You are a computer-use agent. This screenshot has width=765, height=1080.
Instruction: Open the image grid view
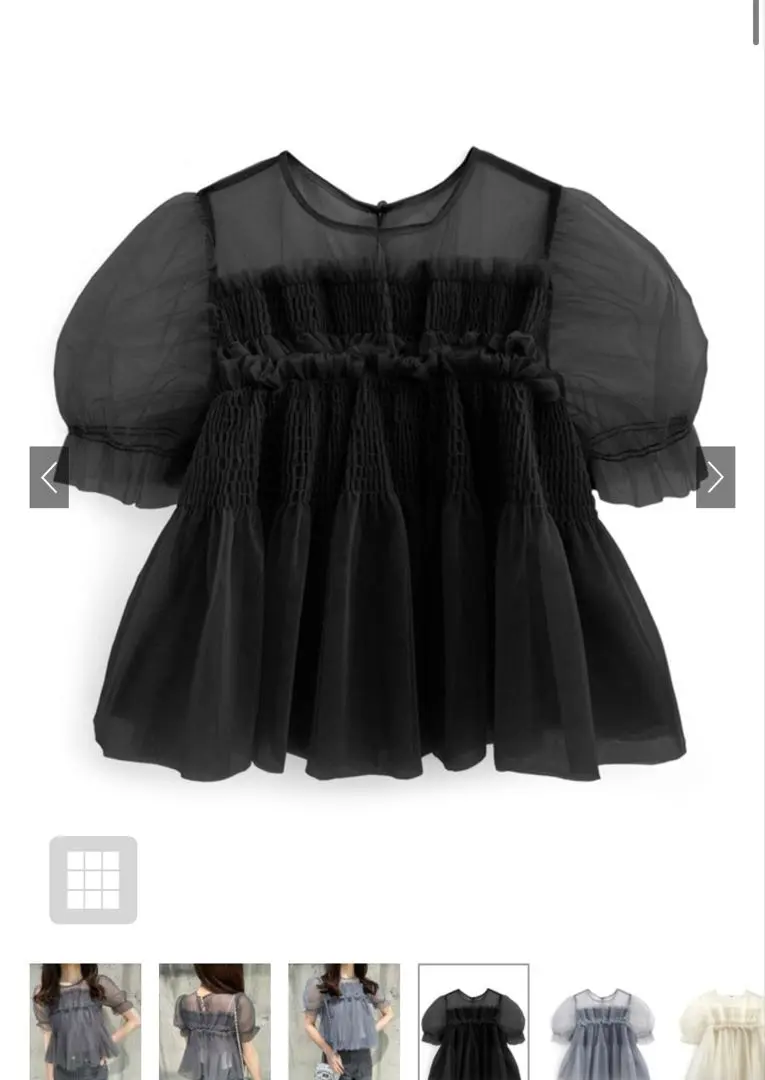(x=93, y=880)
